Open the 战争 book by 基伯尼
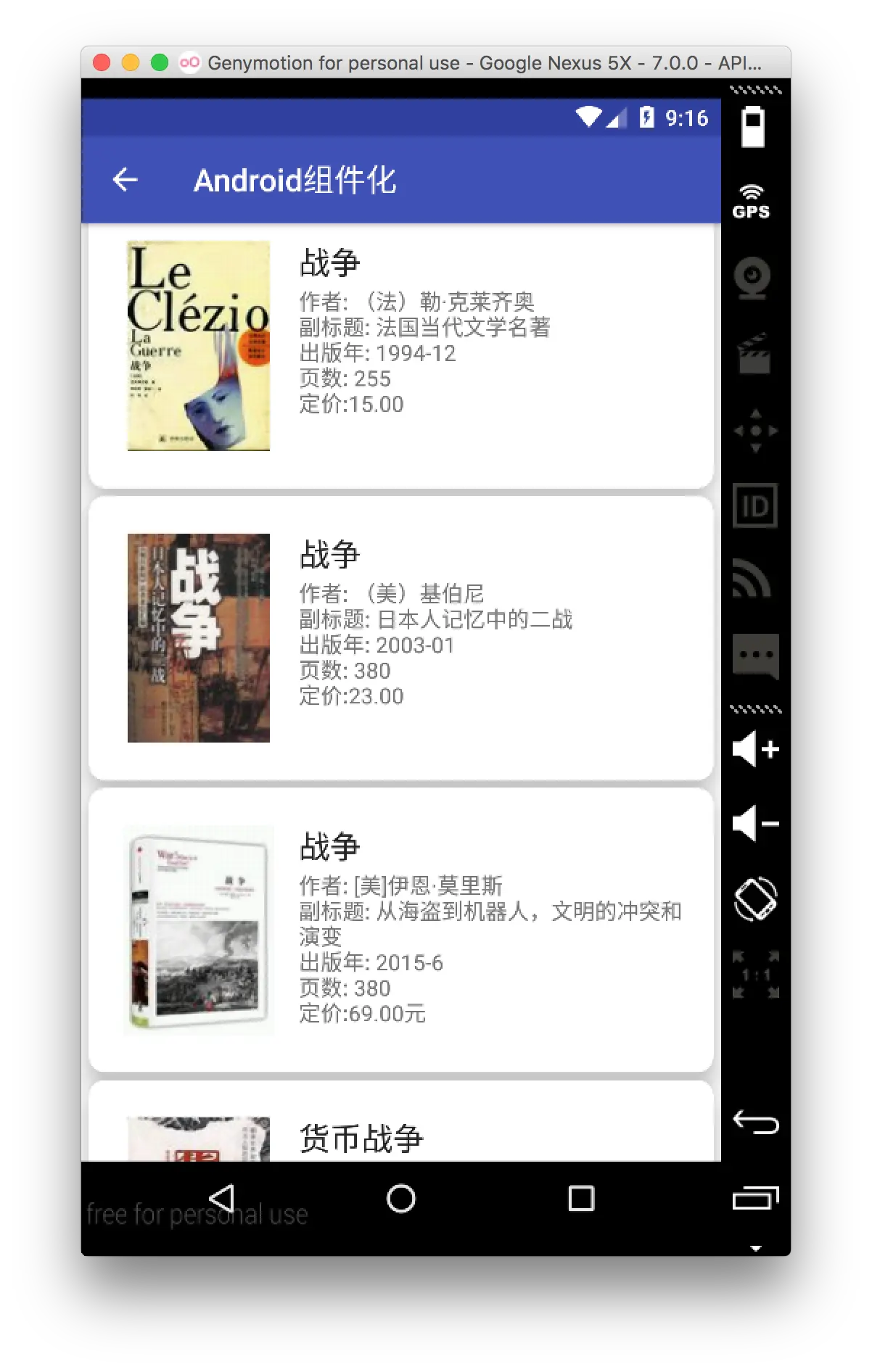This screenshot has width=872, height=1372. 400,638
